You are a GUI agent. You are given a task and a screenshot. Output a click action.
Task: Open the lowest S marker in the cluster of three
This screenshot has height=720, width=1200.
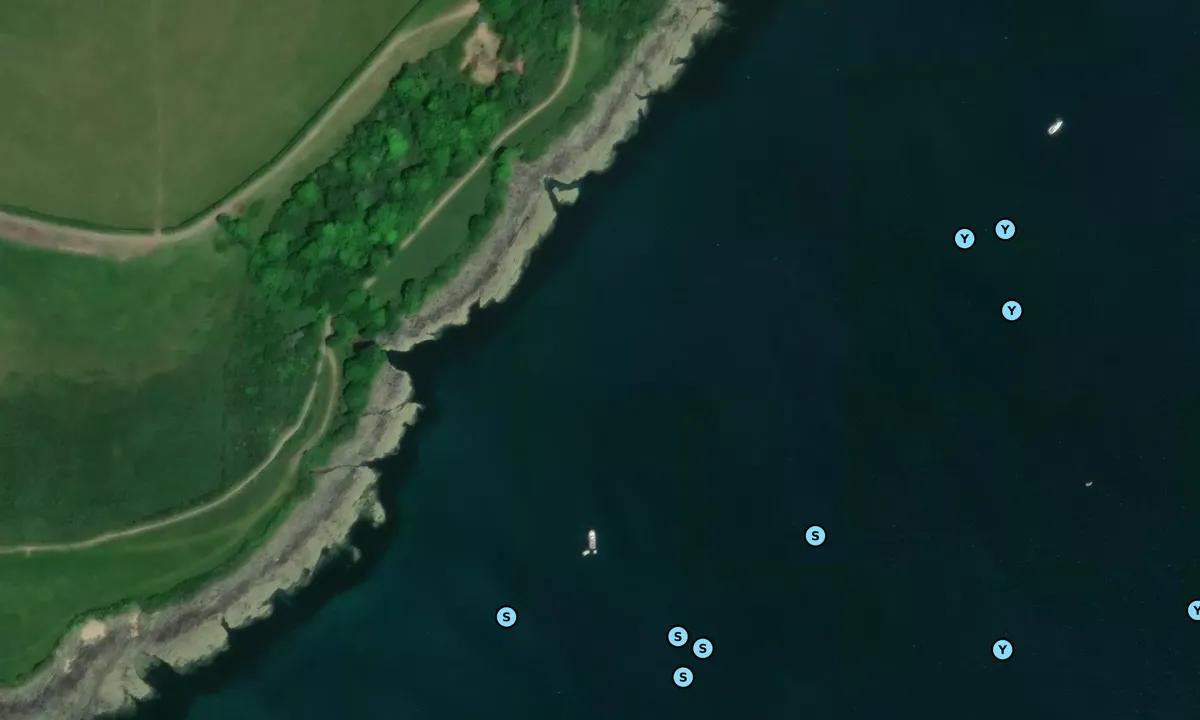tap(683, 677)
